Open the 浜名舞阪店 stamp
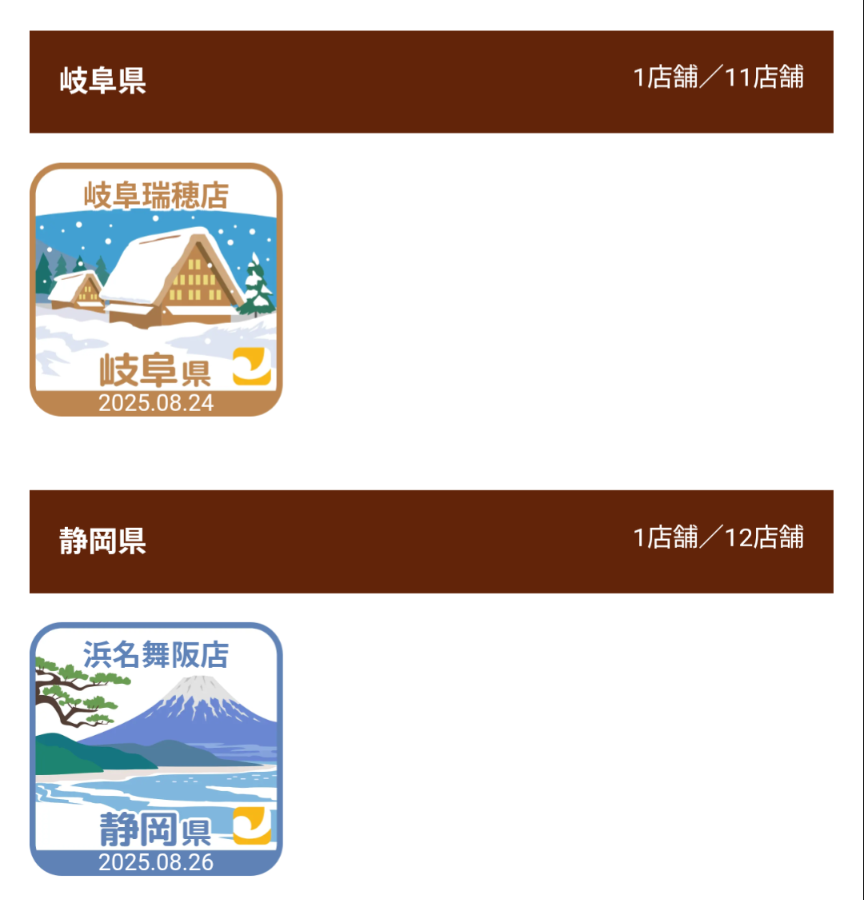Image resolution: width=864 pixels, height=900 pixels. coord(156,749)
